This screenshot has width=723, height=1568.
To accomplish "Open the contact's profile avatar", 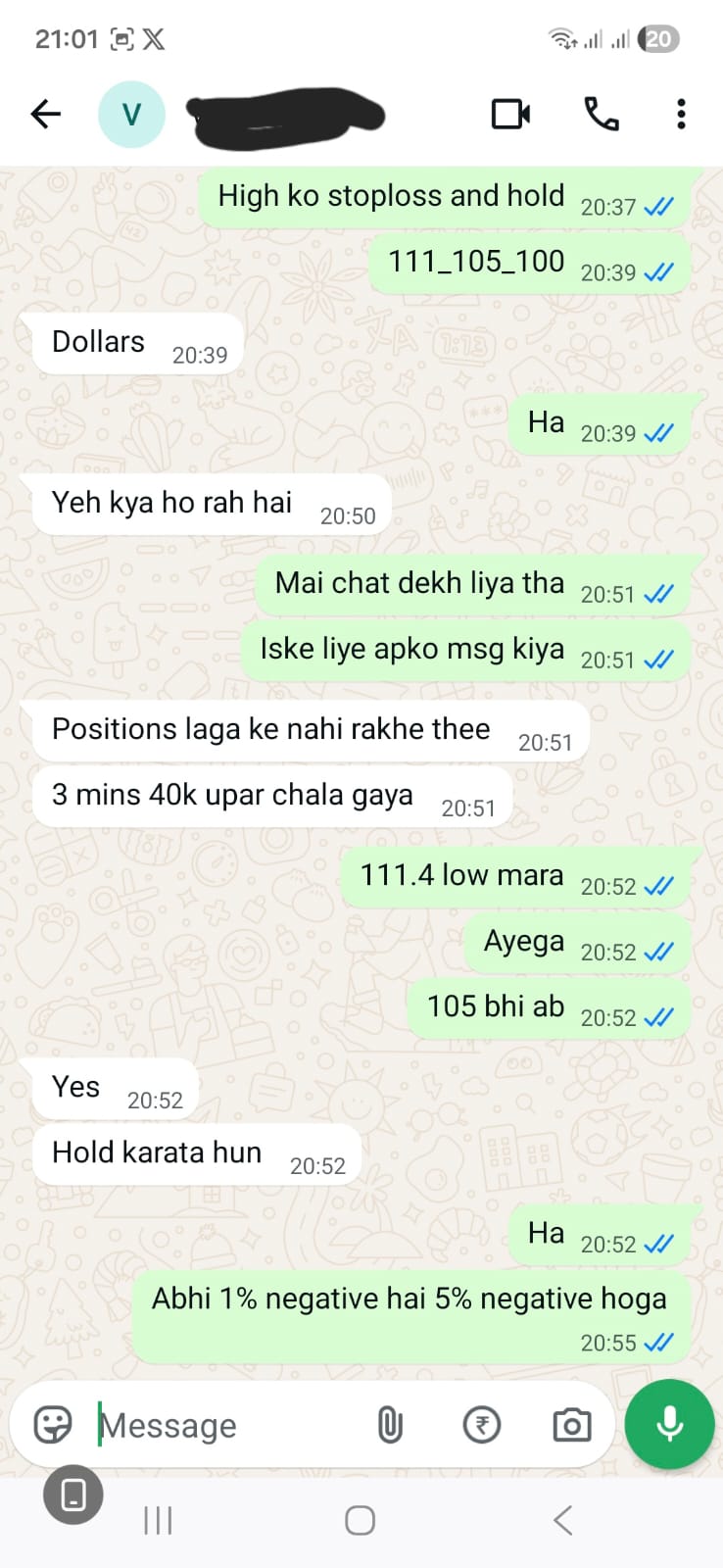I will pos(131,115).
